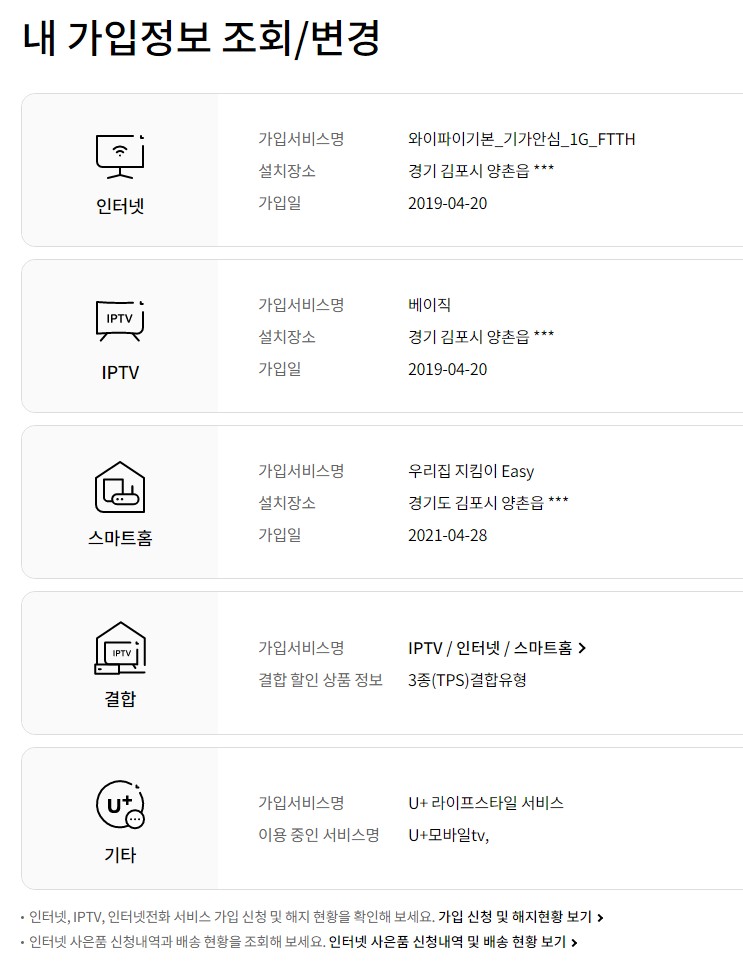Open 인터넷 사은품 신청내역 및 배송 현황 보기
Screen dimensions: 743x964
tap(452, 942)
